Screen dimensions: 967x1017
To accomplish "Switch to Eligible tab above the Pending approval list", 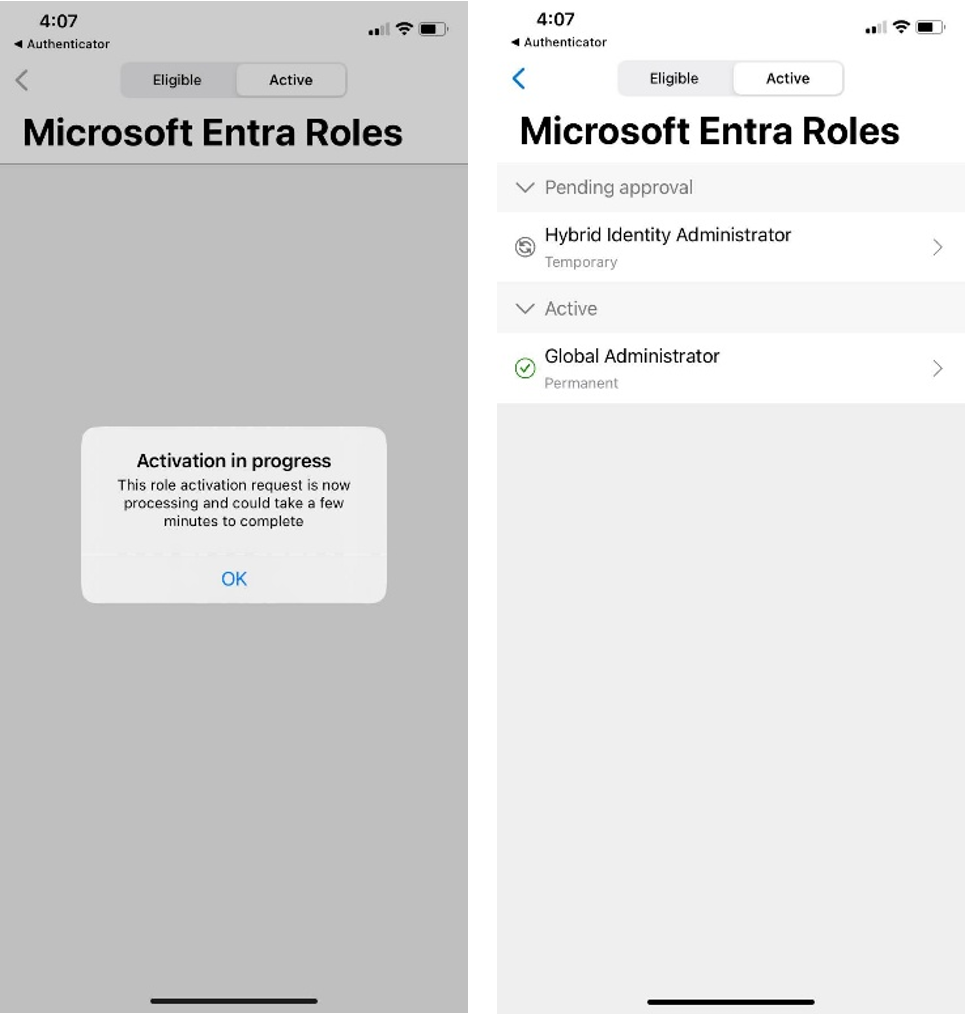I will tap(674, 78).
